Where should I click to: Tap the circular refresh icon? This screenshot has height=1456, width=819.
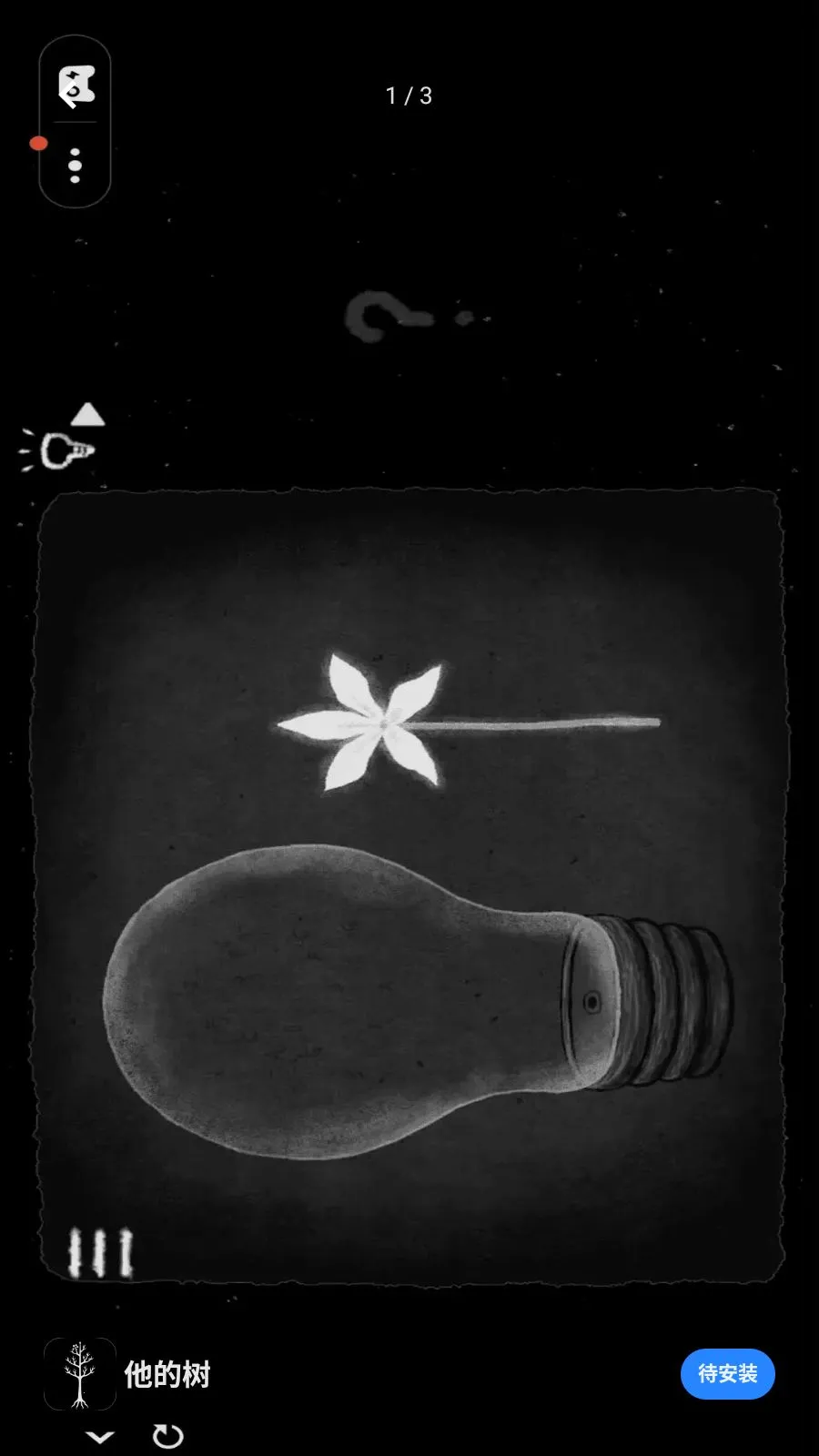[167, 1436]
